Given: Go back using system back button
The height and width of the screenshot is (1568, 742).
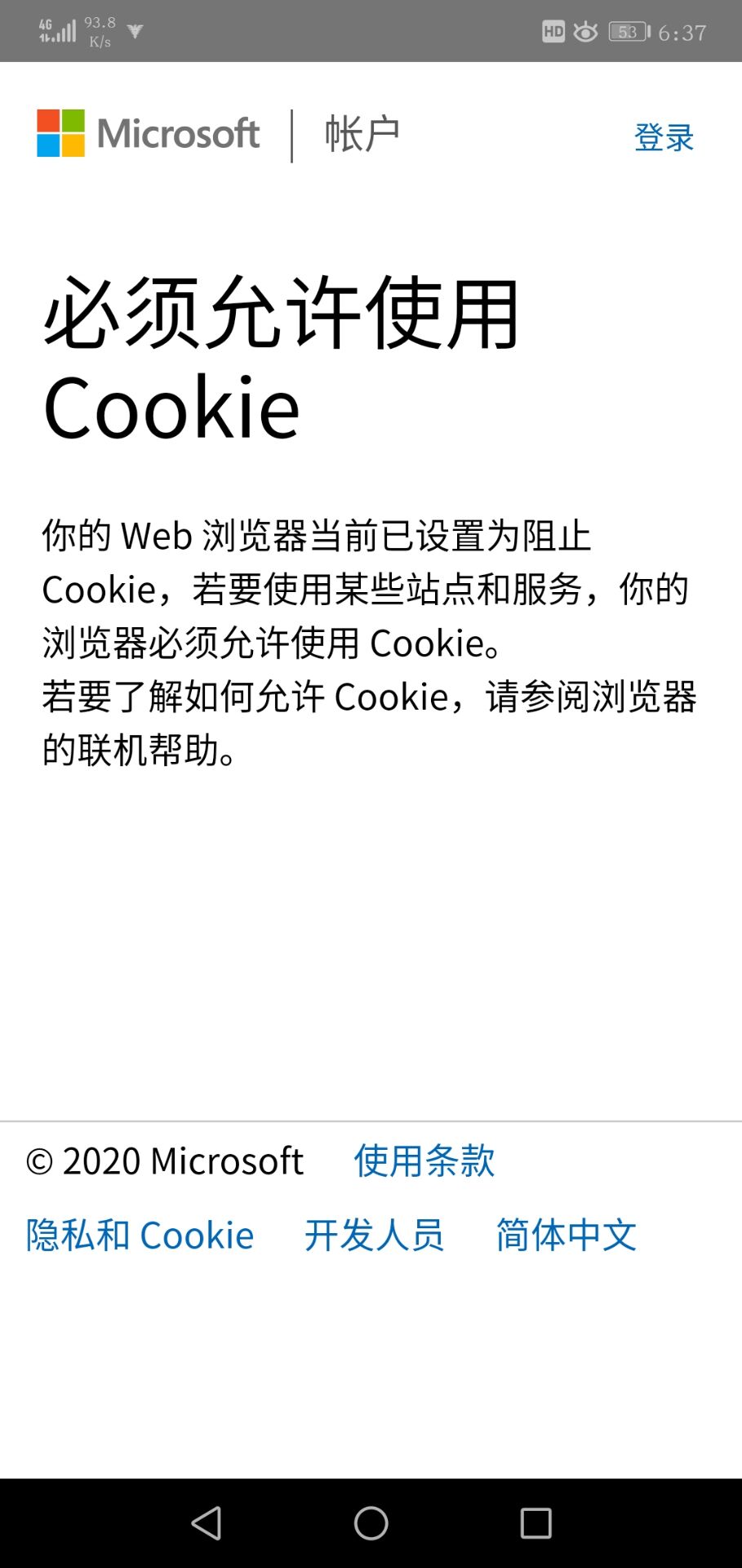Looking at the screenshot, I should pos(207,1523).
